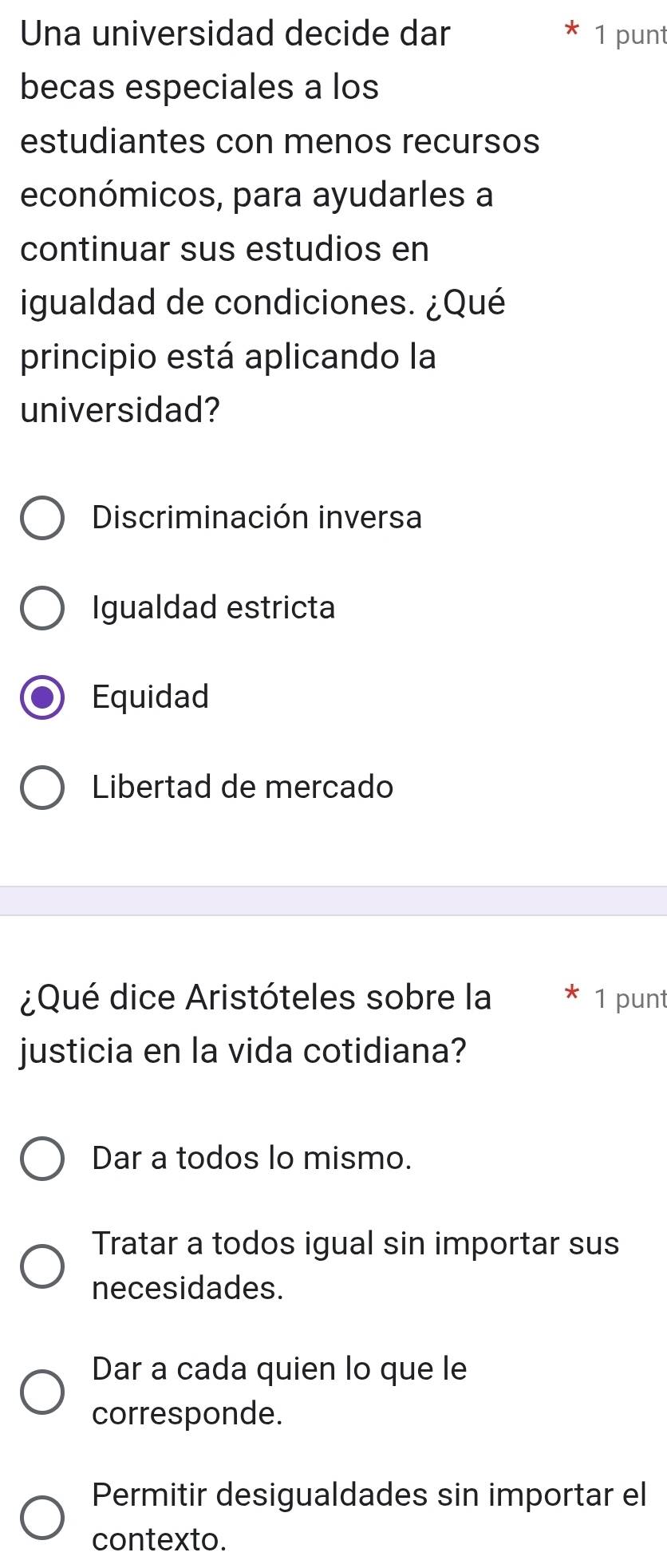Select Dar a todos lo mismo

[42, 1159]
